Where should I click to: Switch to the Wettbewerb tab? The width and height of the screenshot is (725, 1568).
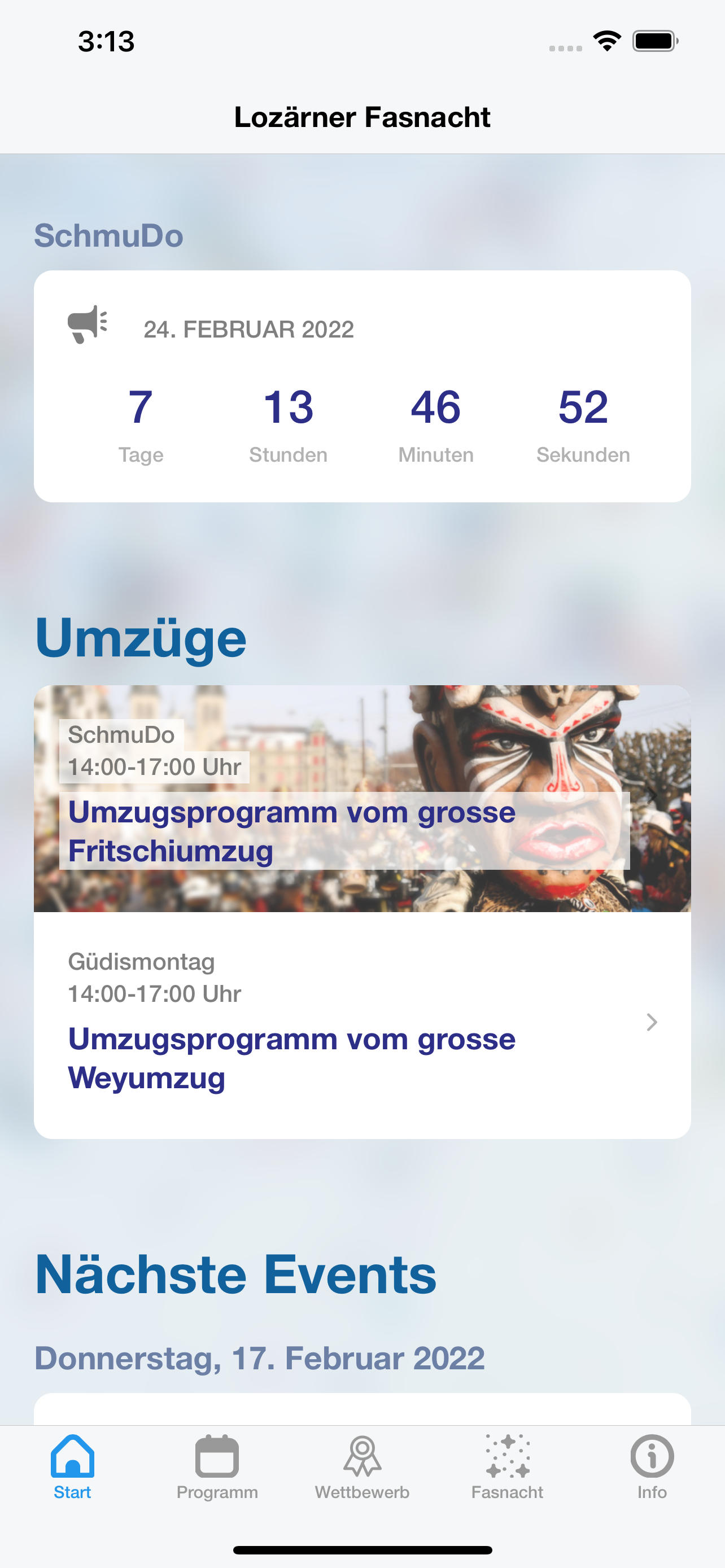coord(362,1468)
